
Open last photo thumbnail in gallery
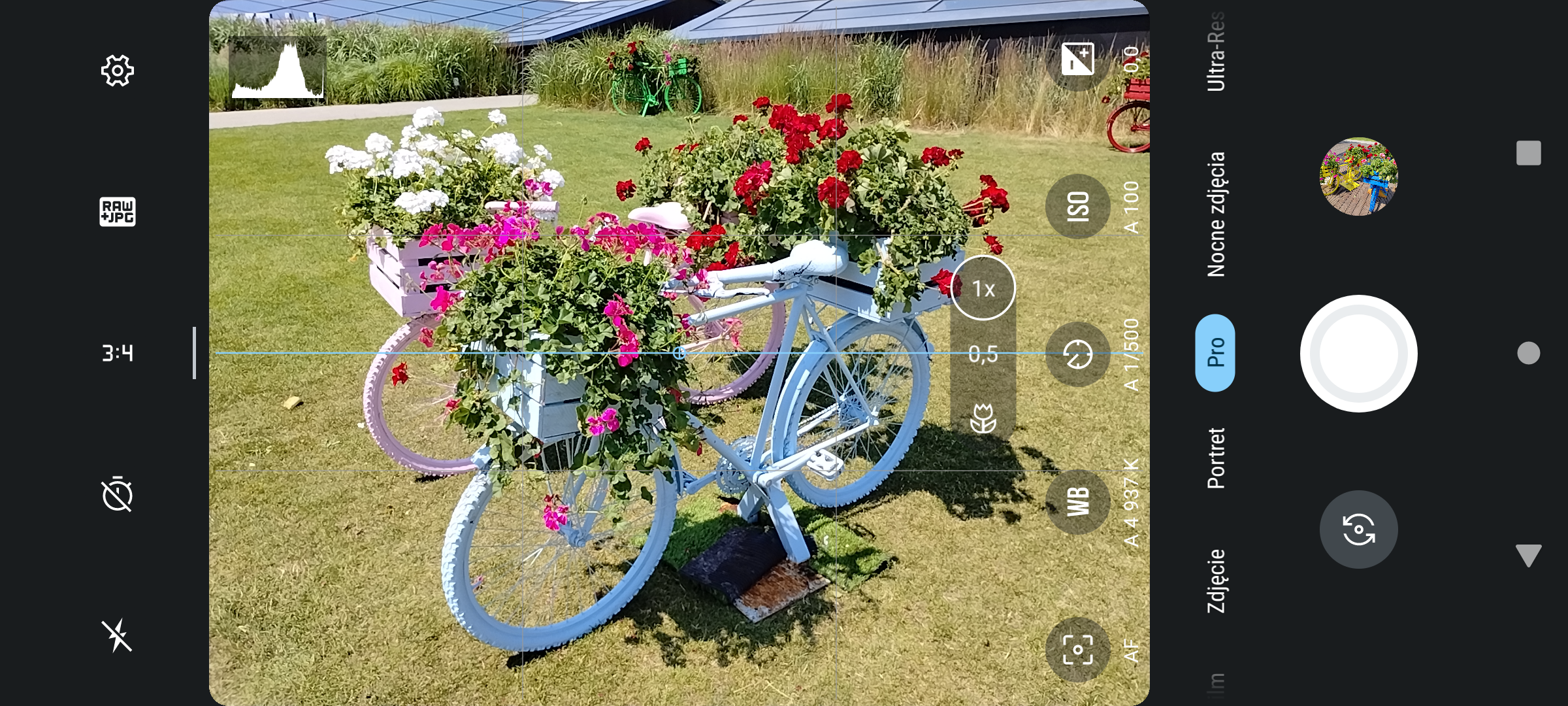(1358, 176)
